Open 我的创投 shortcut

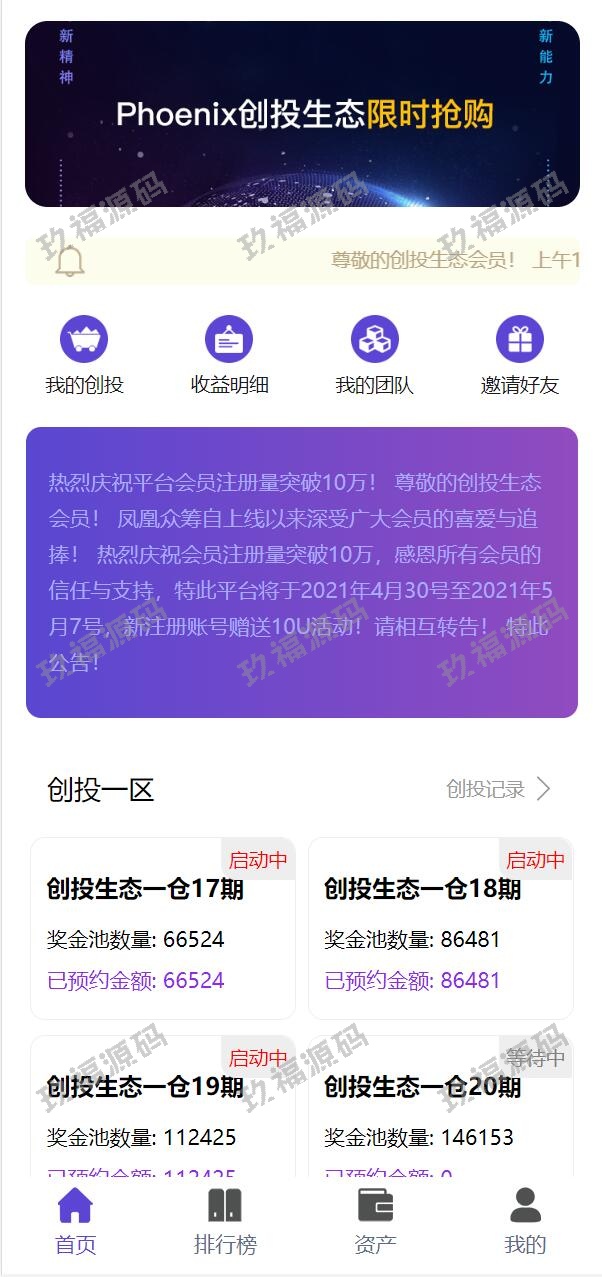point(84,355)
